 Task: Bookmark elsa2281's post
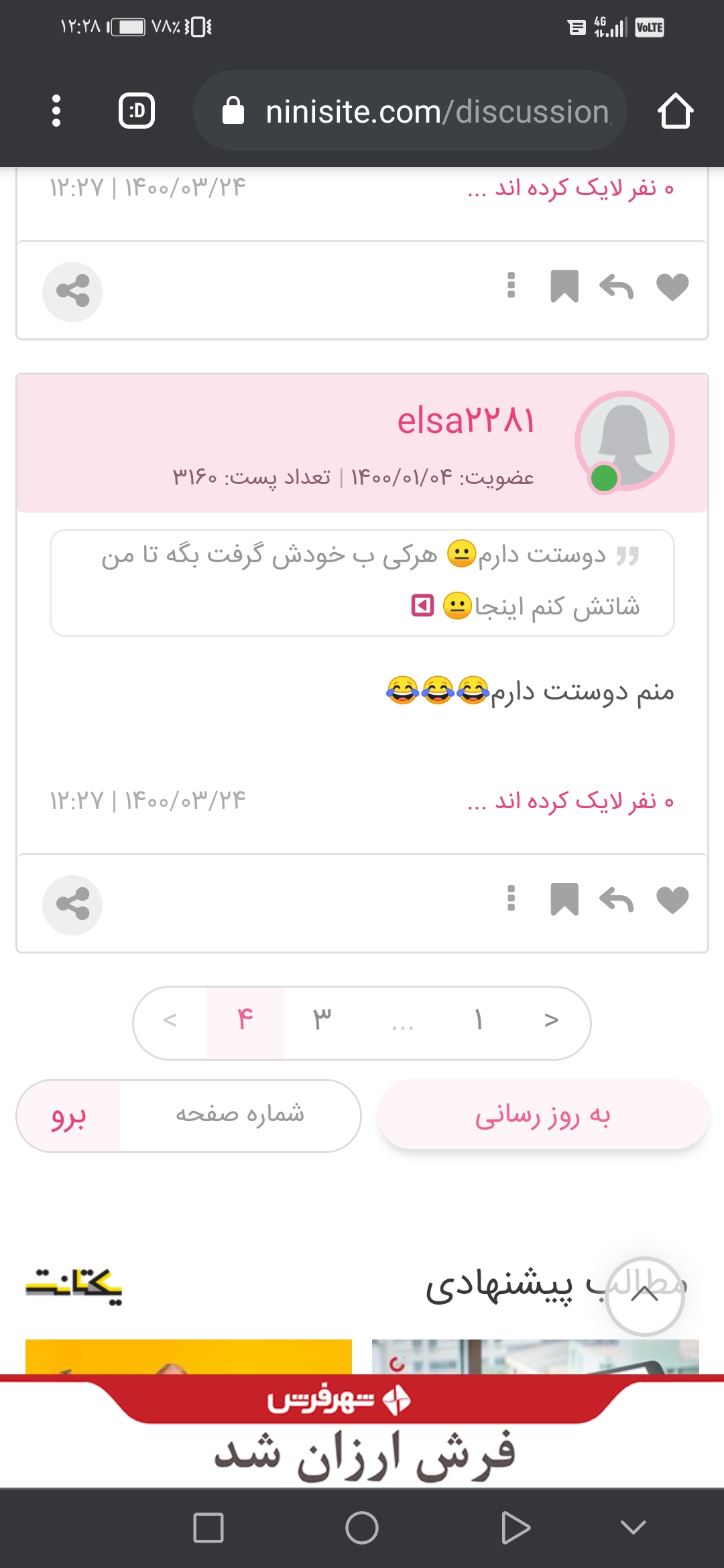[564, 900]
